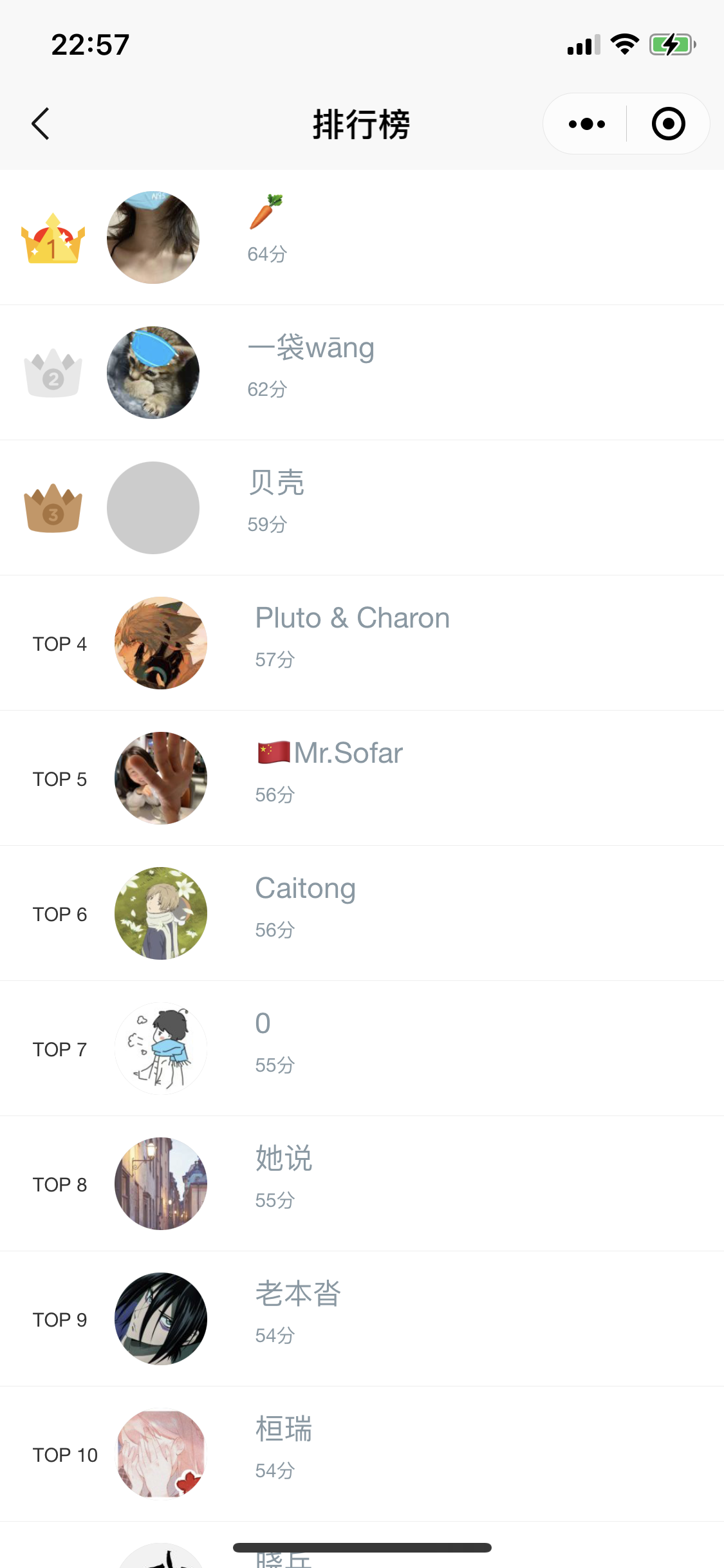Open the first-place carrot user's row

362,238
